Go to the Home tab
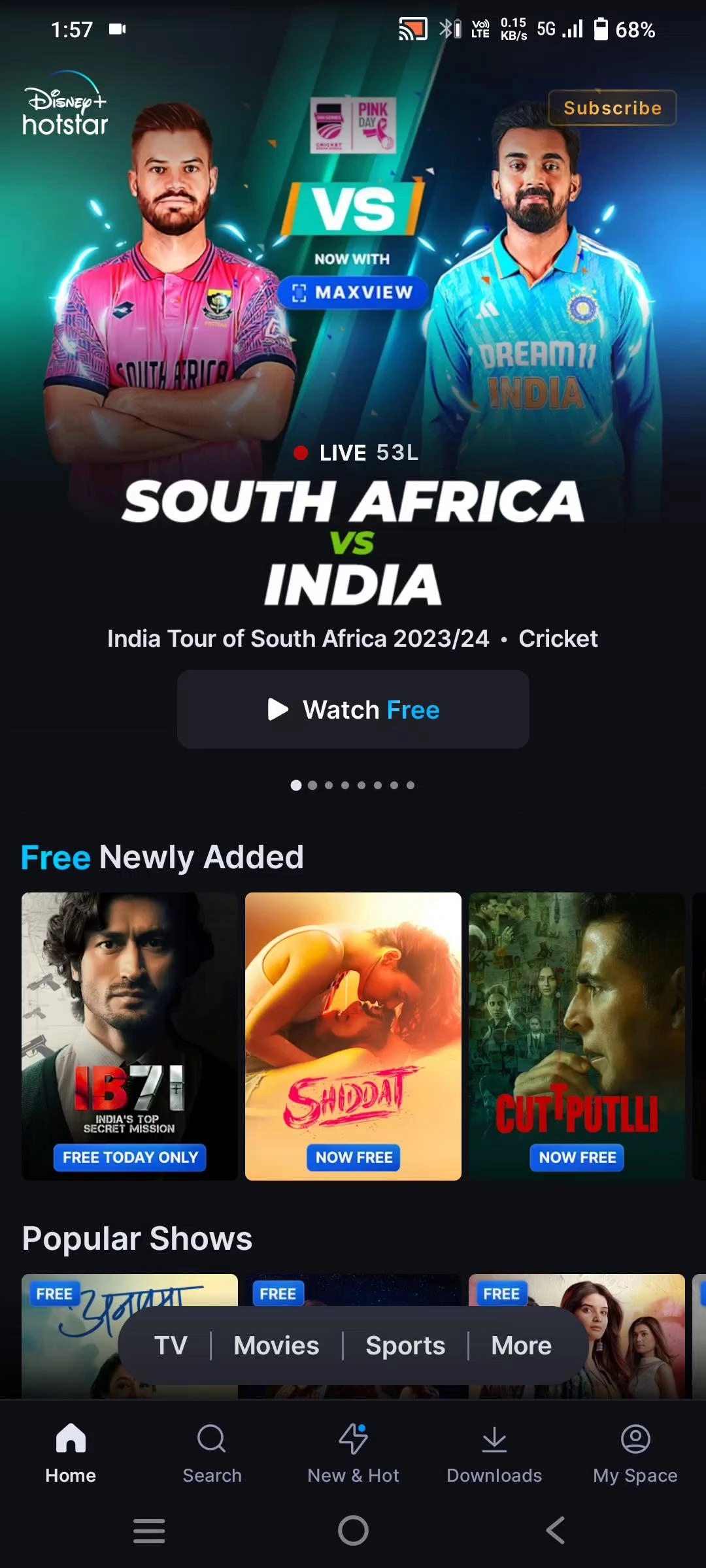 (71, 1452)
